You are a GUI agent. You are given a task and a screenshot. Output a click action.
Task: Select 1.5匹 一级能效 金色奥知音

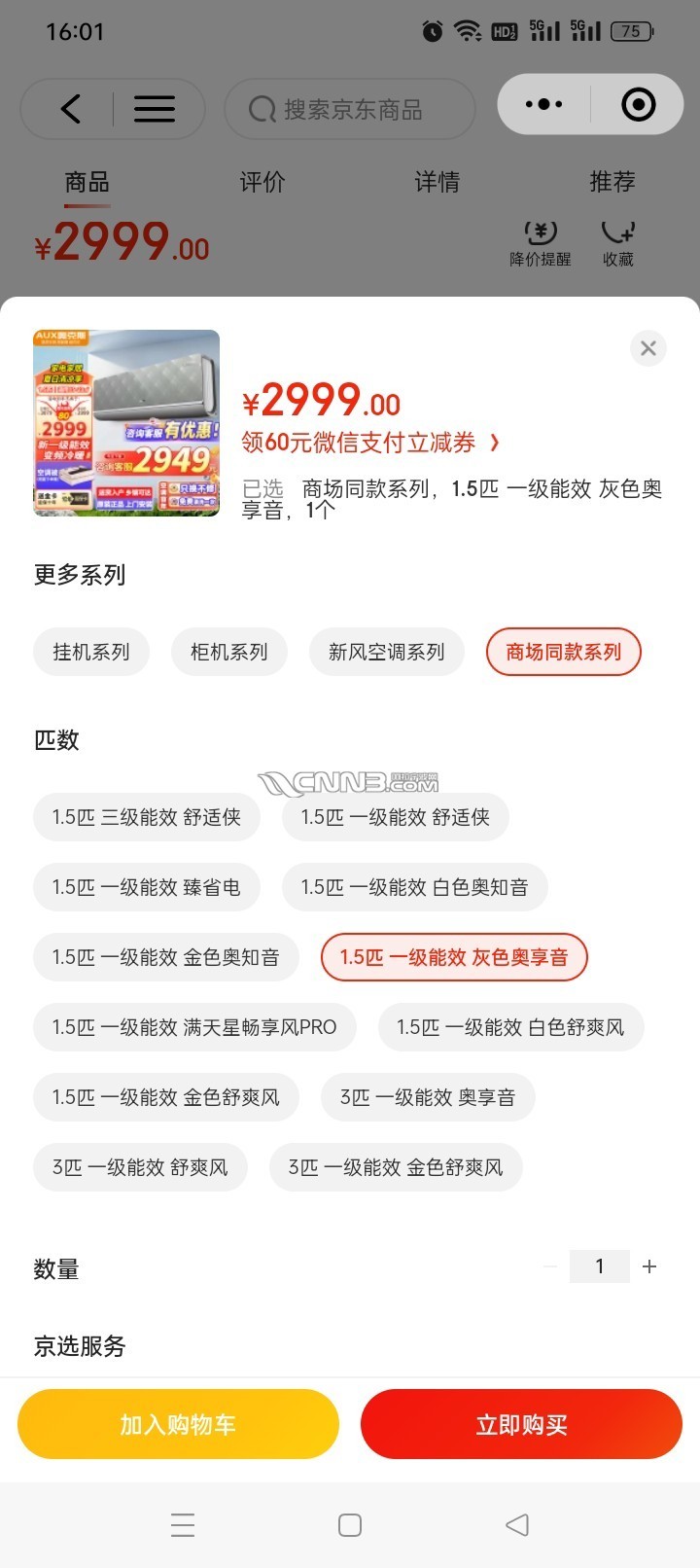click(x=166, y=957)
